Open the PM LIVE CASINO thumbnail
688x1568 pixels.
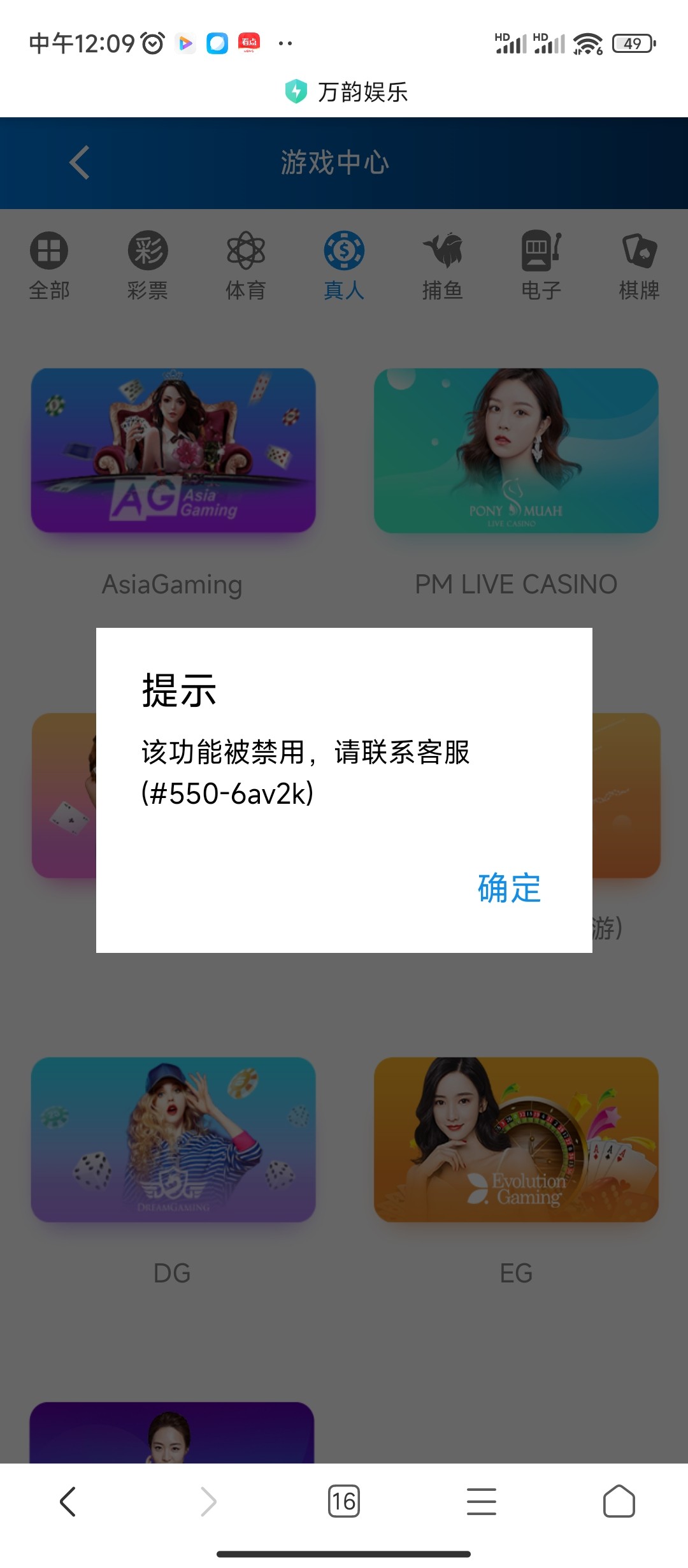point(516,449)
